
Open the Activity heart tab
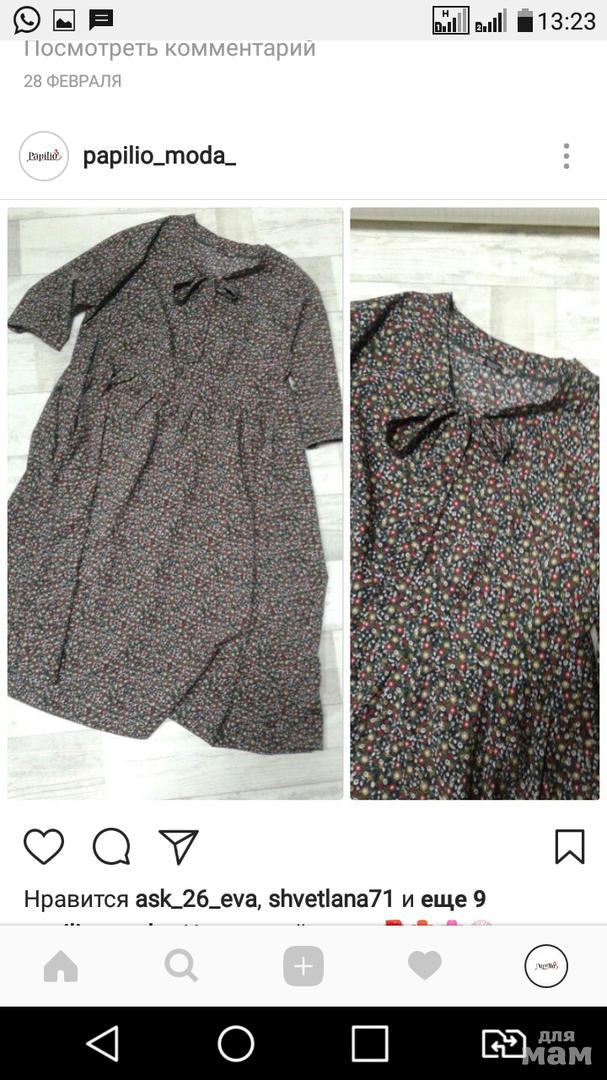[x=425, y=966]
